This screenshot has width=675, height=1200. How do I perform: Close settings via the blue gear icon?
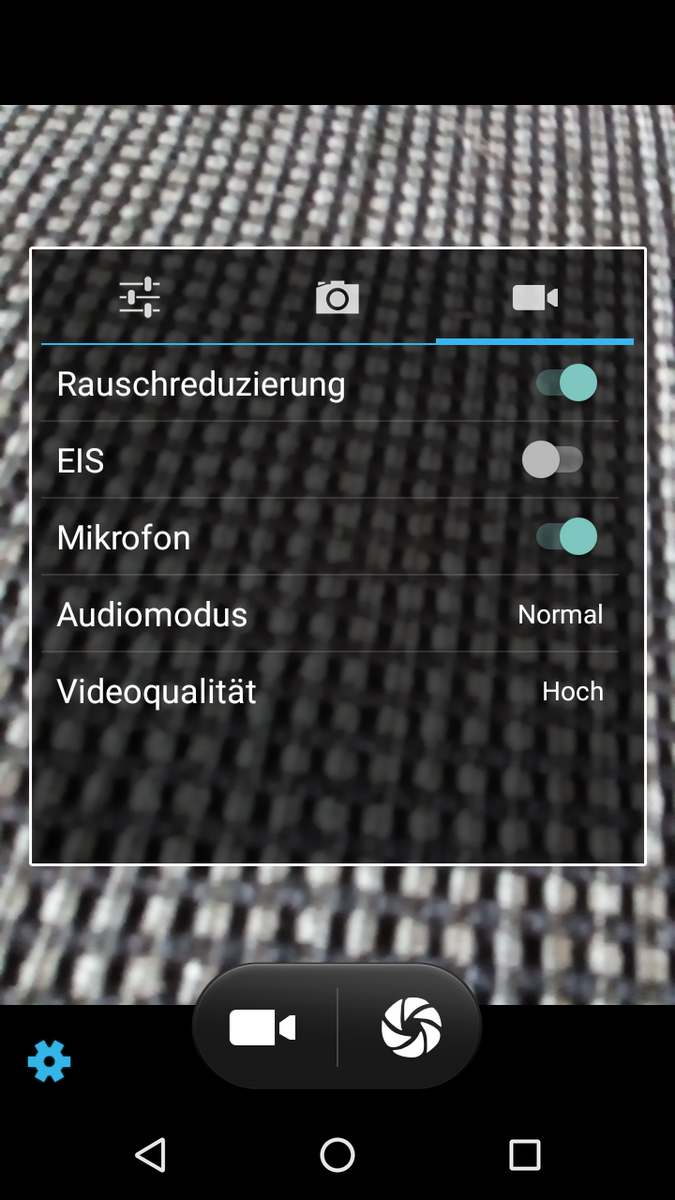(49, 1061)
